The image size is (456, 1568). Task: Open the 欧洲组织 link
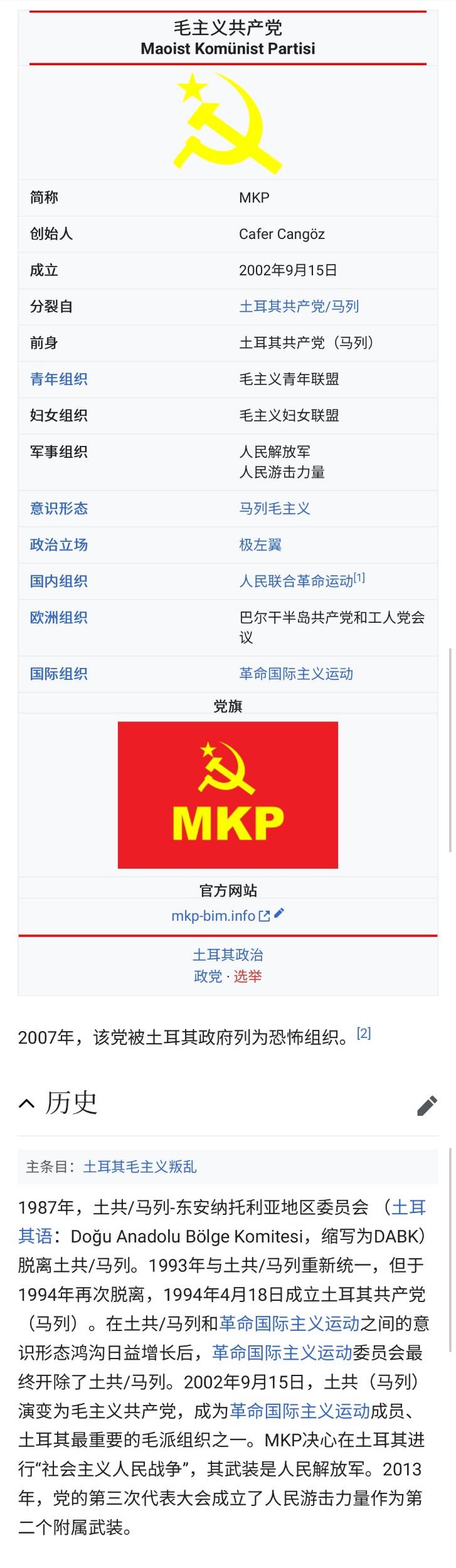[58, 617]
